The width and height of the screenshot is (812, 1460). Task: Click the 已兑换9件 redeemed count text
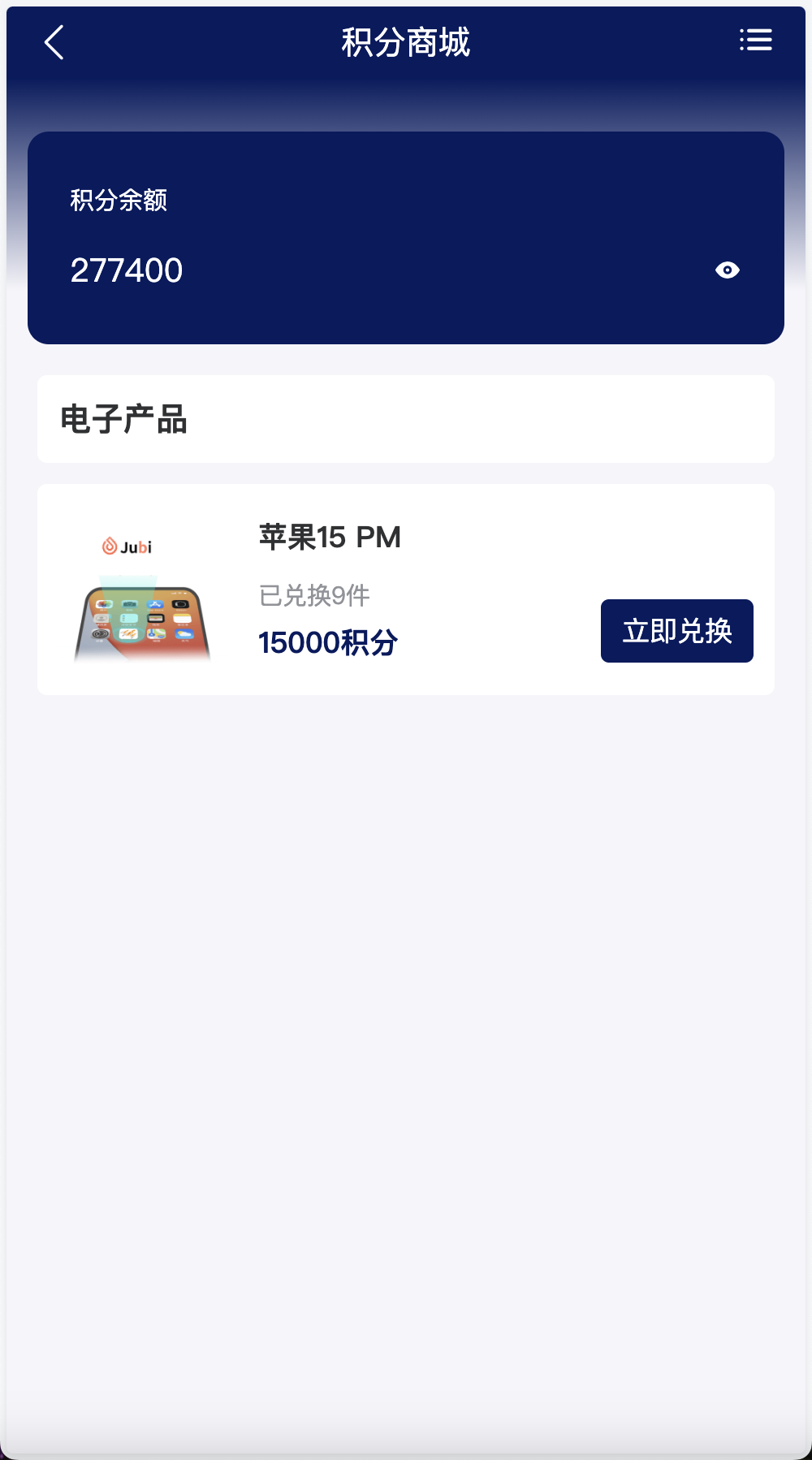(x=313, y=595)
